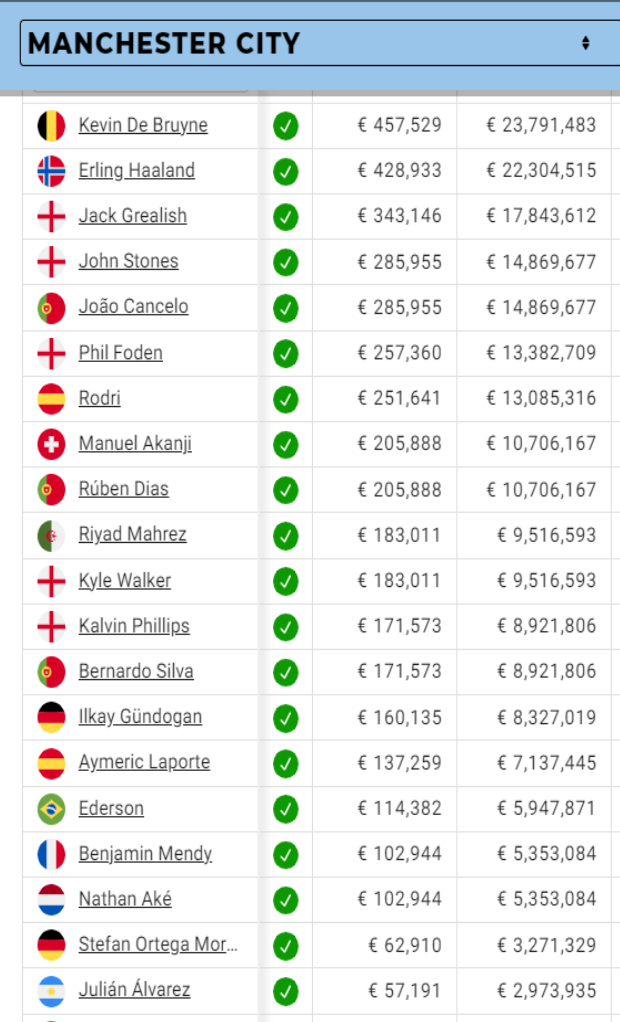Select the Benjamin Mendy link
This screenshot has width=620, height=1022.
[x=145, y=854]
